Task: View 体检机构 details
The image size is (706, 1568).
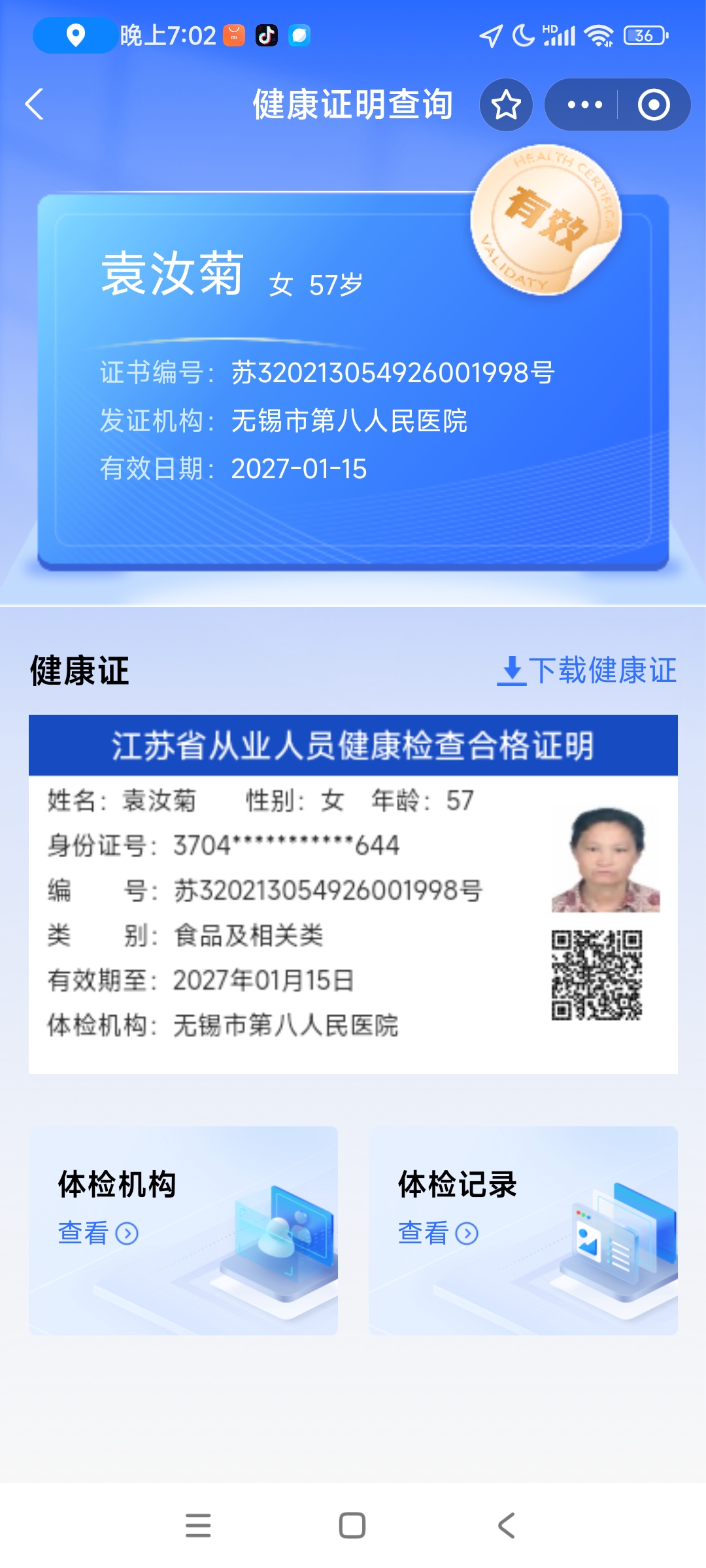Action: pos(98,1233)
